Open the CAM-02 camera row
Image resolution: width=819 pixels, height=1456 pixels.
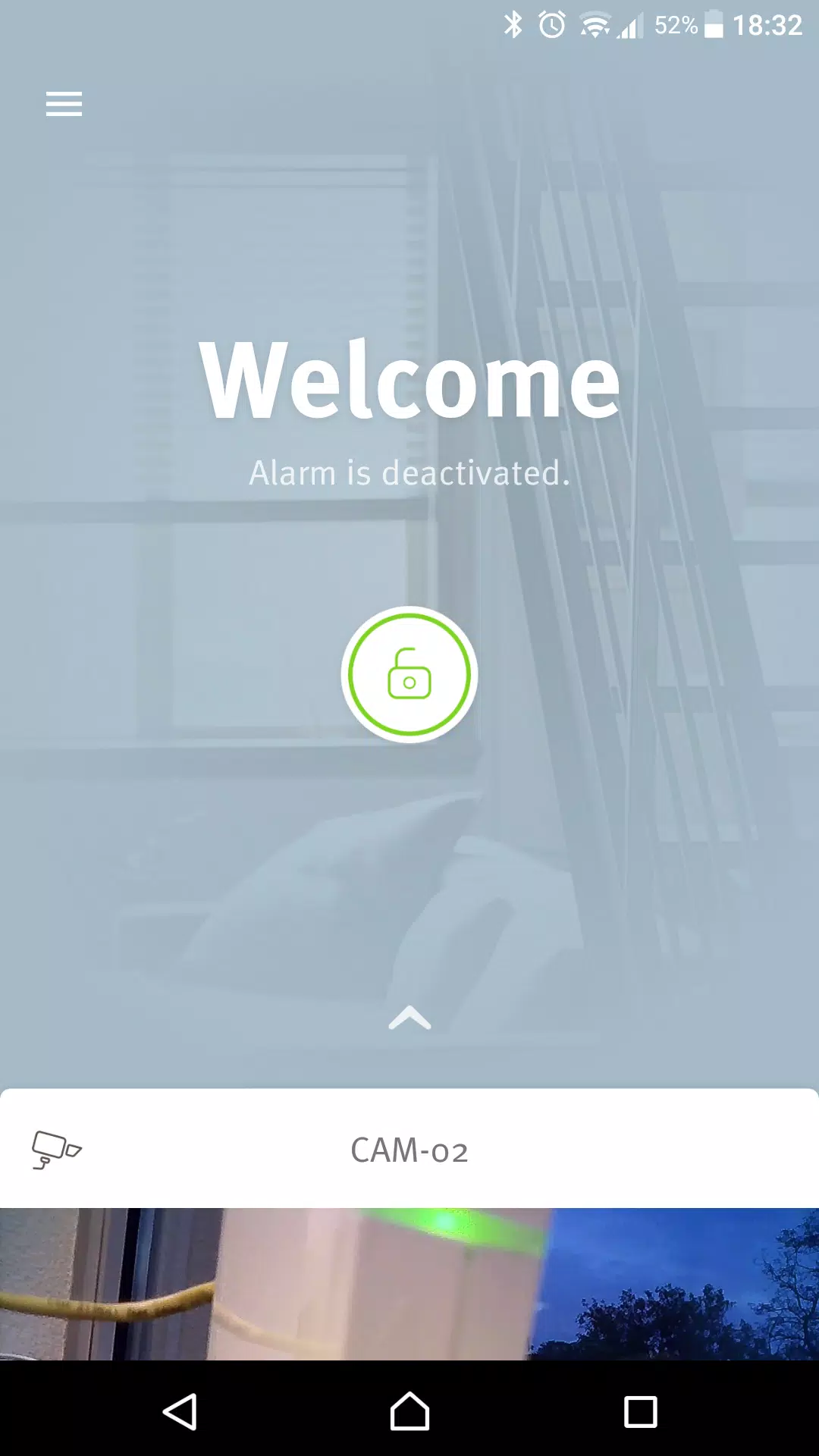409,1150
